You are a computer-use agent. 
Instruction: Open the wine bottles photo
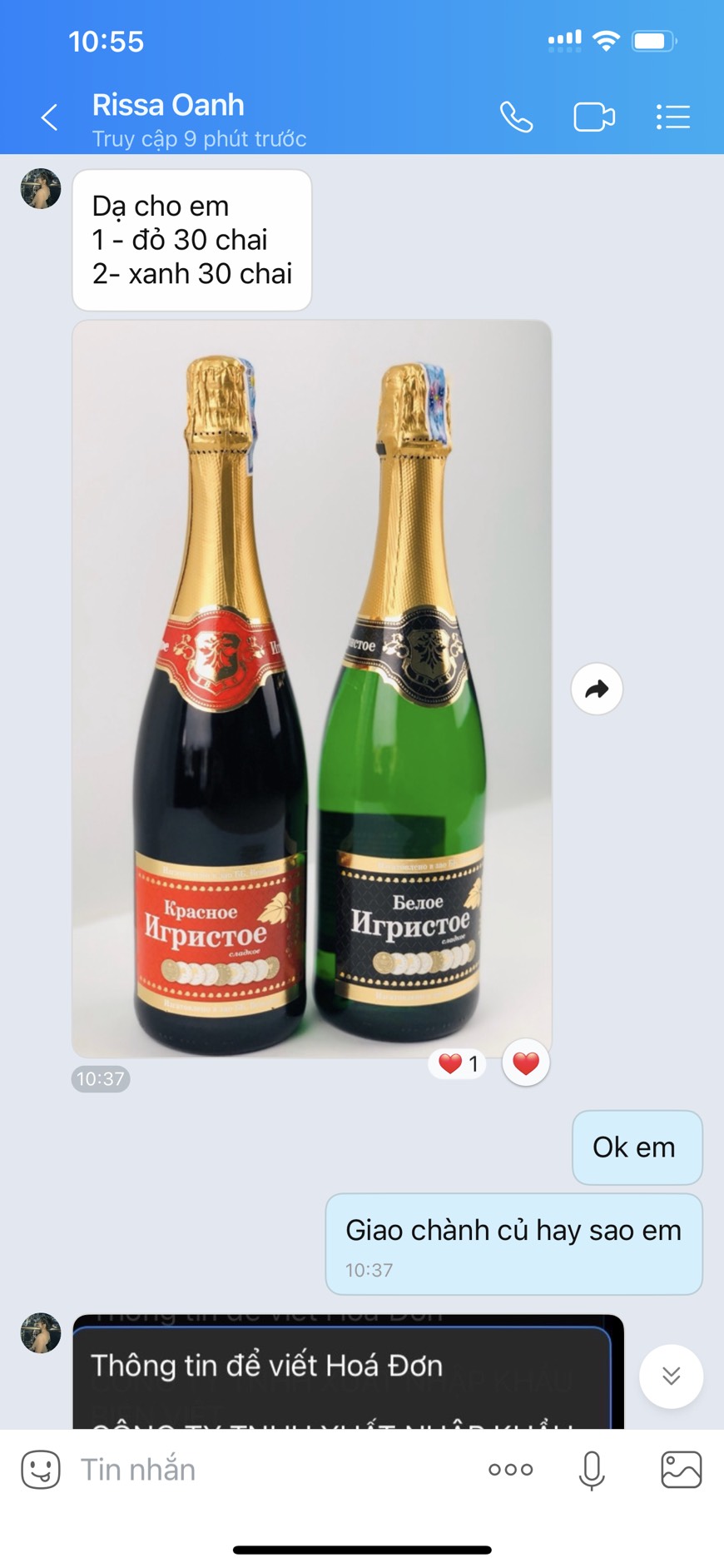[311, 688]
